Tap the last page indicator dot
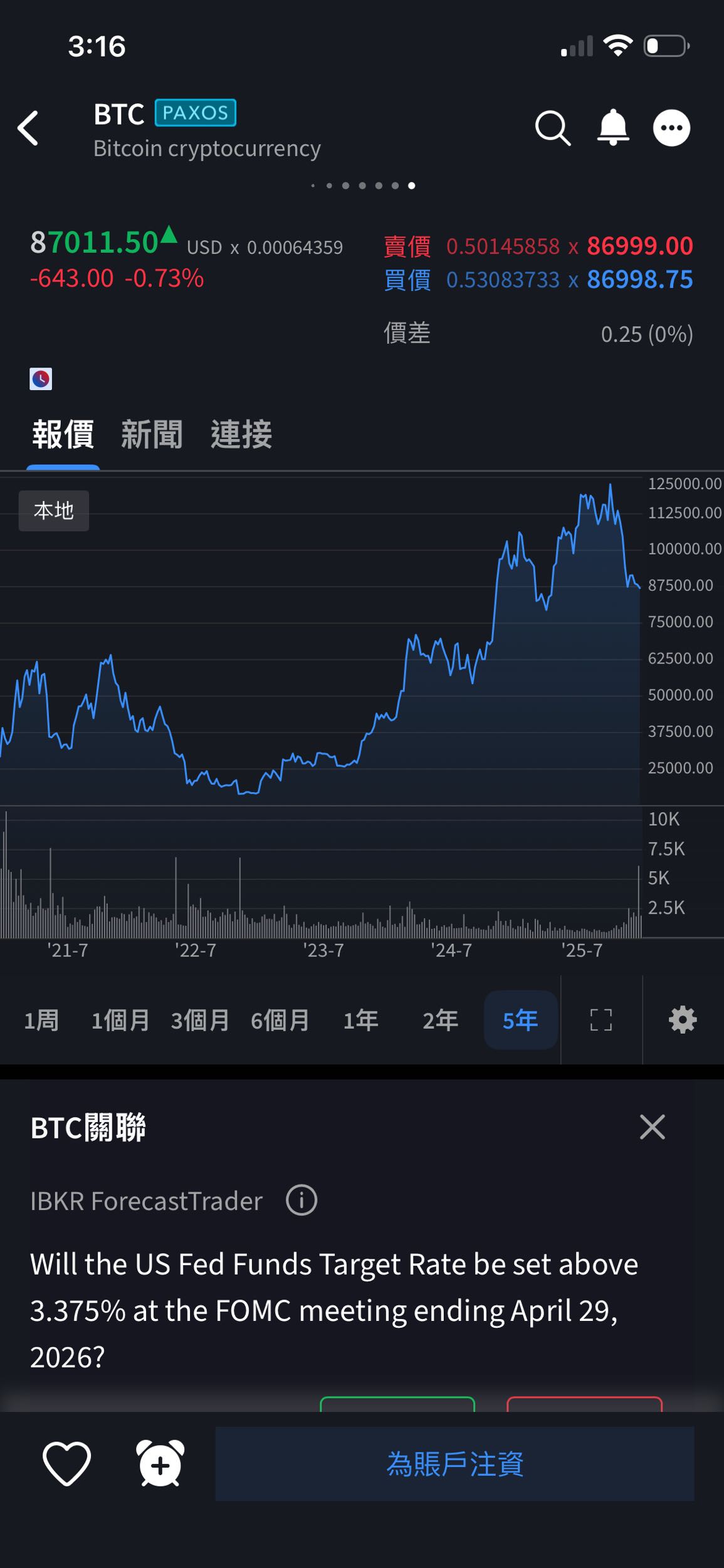724x1568 pixels. (x=412, y=185)
